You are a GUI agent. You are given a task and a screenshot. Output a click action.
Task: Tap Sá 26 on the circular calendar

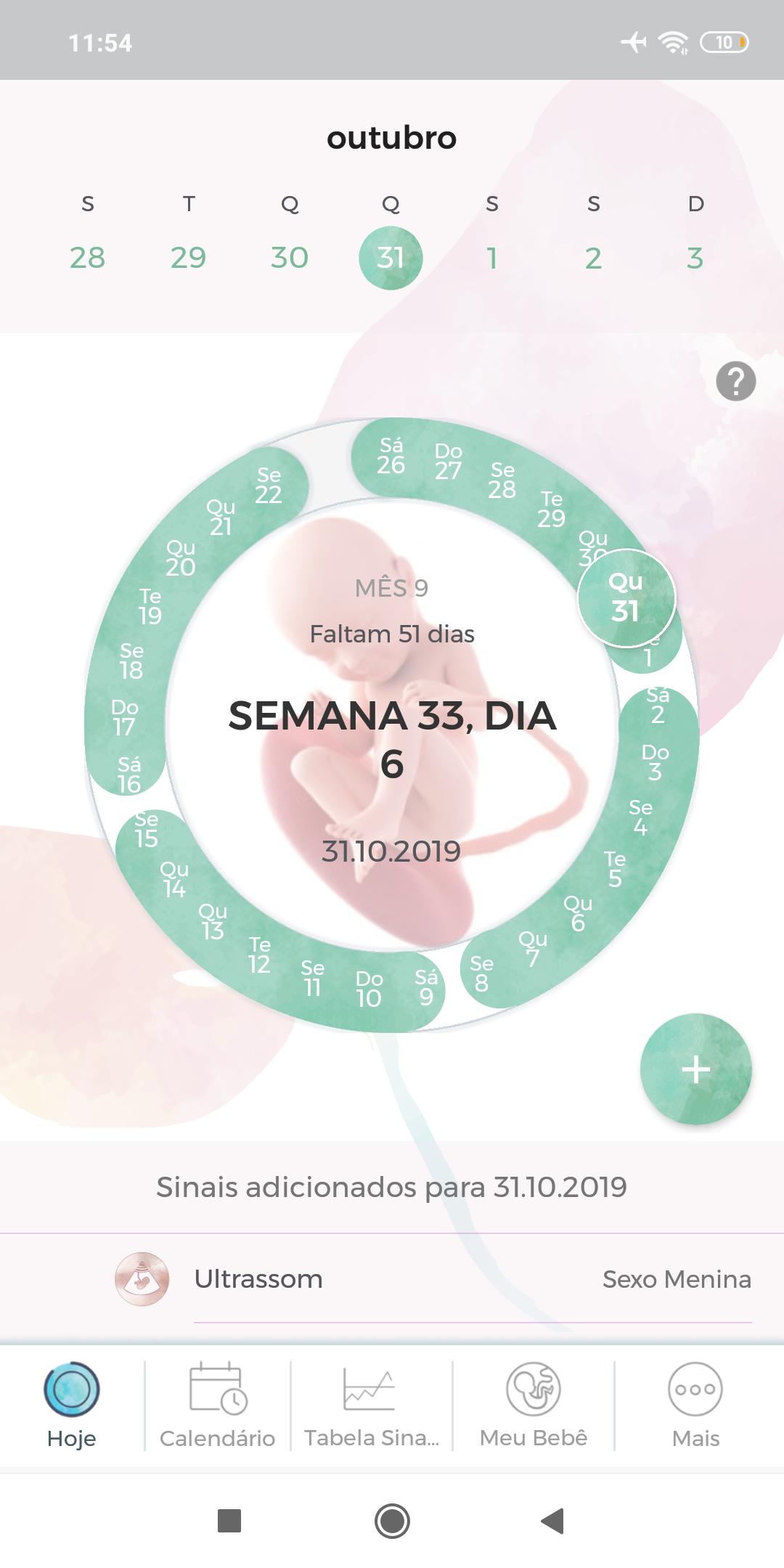tap(391, 456)
